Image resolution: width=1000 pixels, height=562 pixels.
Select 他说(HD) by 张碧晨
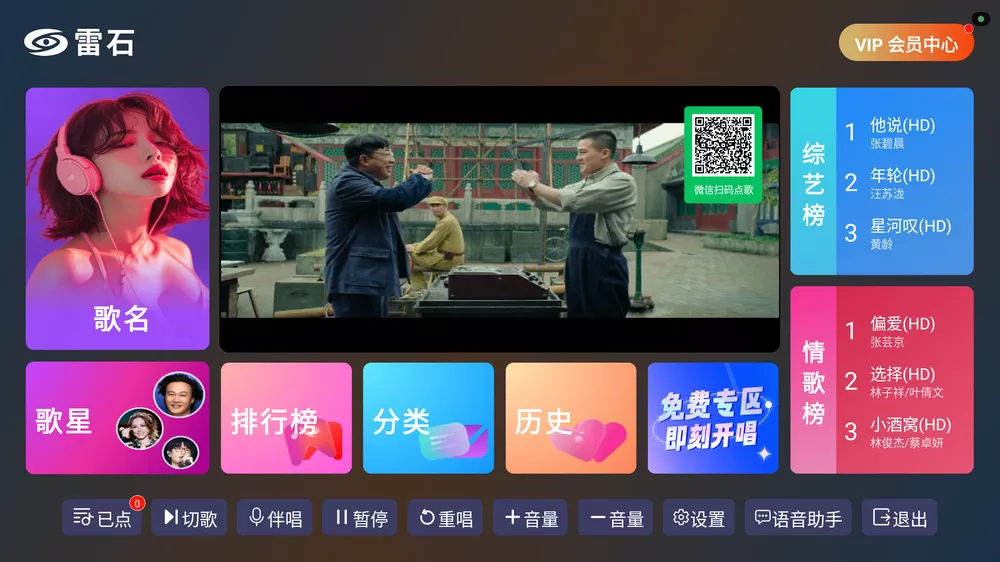[x=902, y=132]
